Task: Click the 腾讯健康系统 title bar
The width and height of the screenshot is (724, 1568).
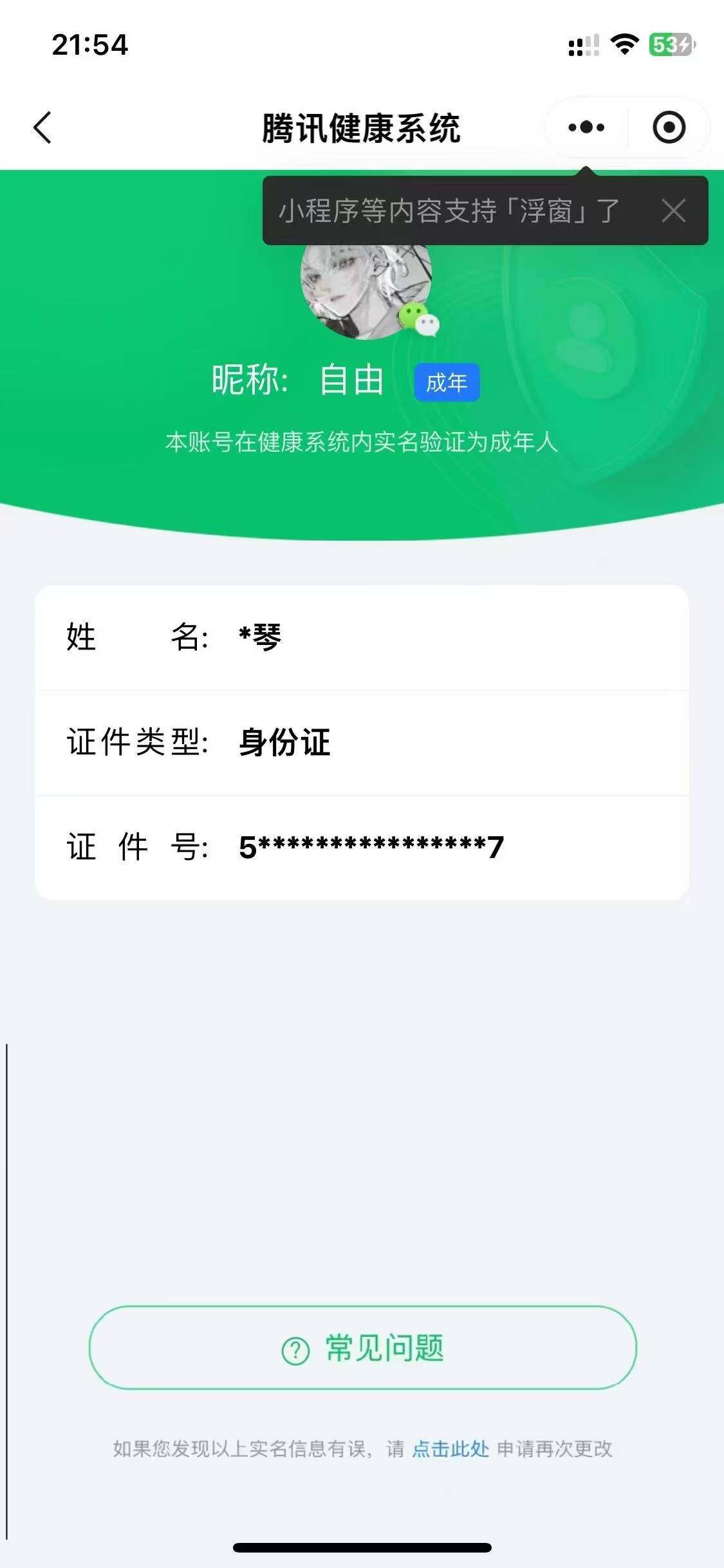Action: [362, 126]
